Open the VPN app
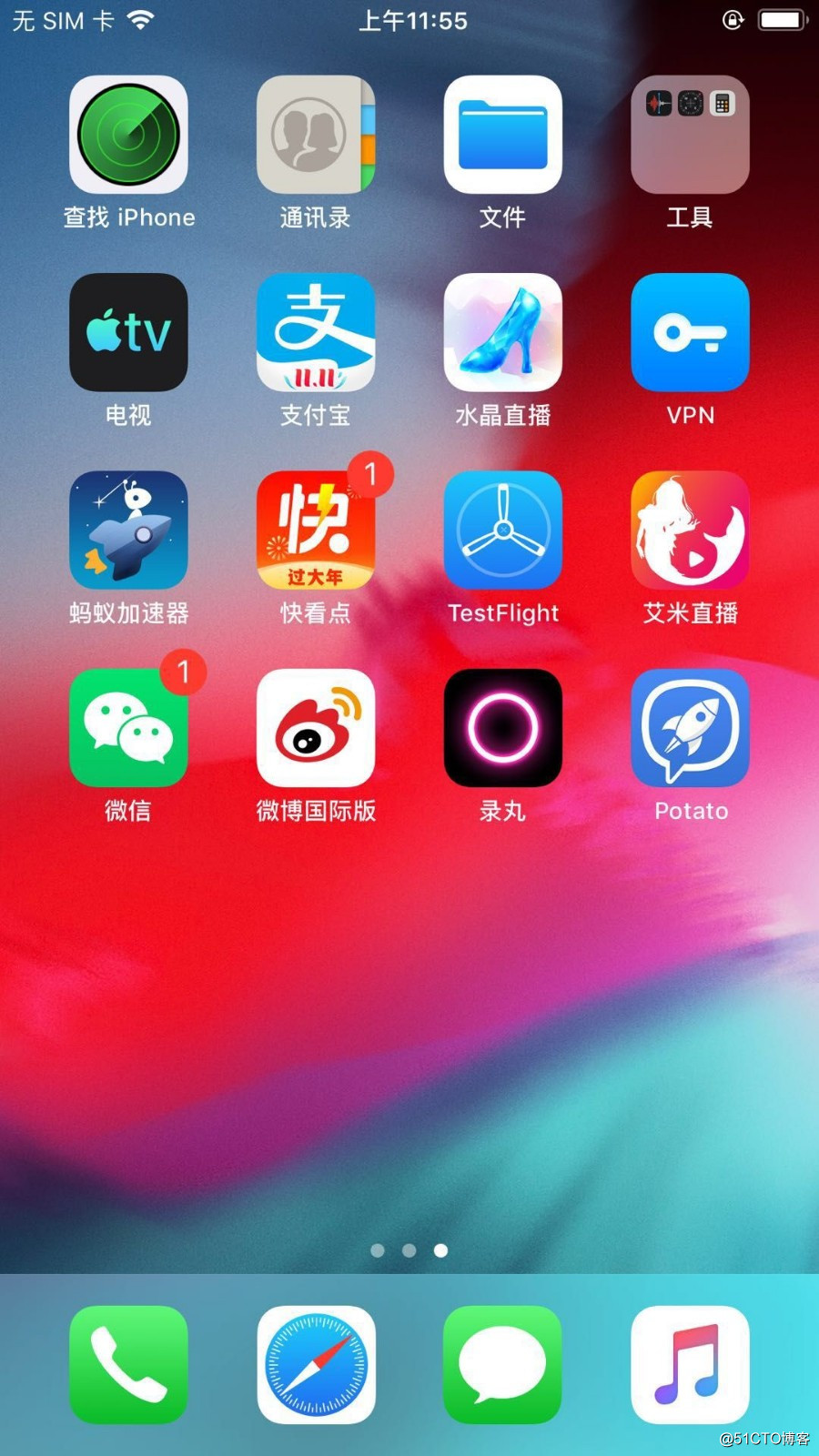The width and height of the screenshot is (819, 1456). click(x=690, y=332)
